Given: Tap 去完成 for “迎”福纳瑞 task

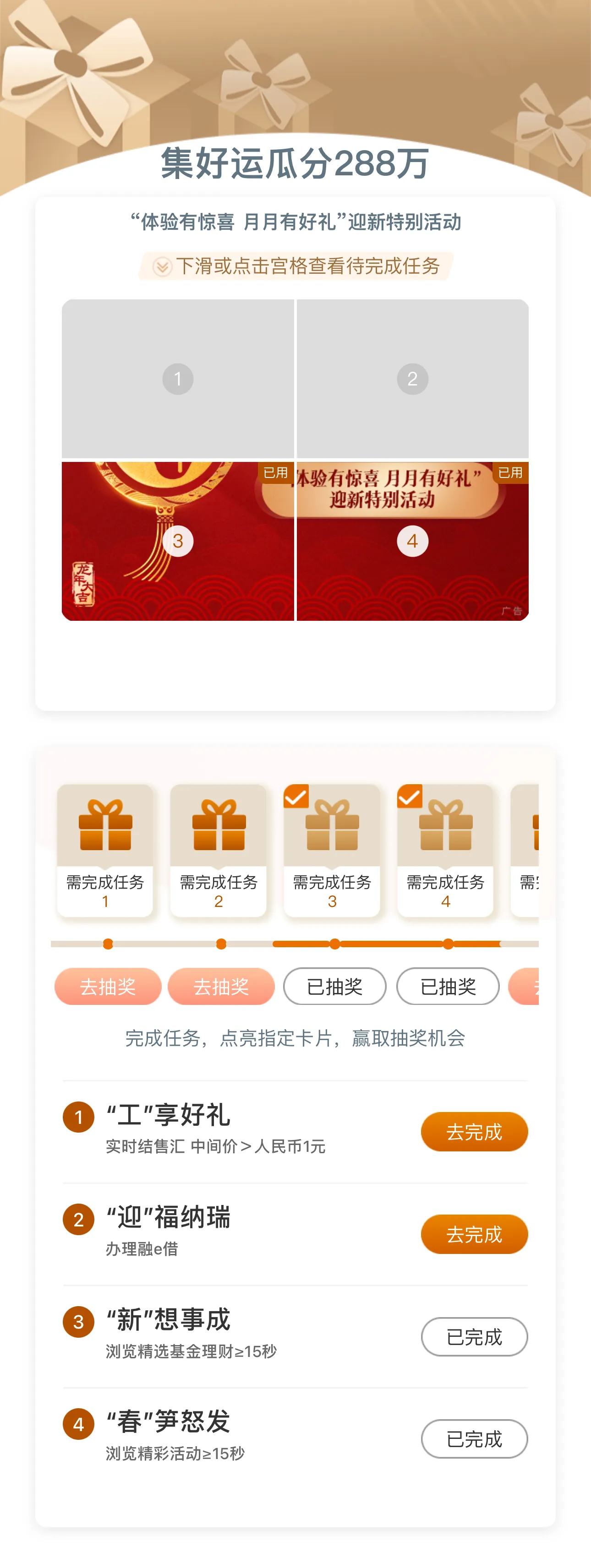Looking at the screenshot, I should tap(474, 1234).
